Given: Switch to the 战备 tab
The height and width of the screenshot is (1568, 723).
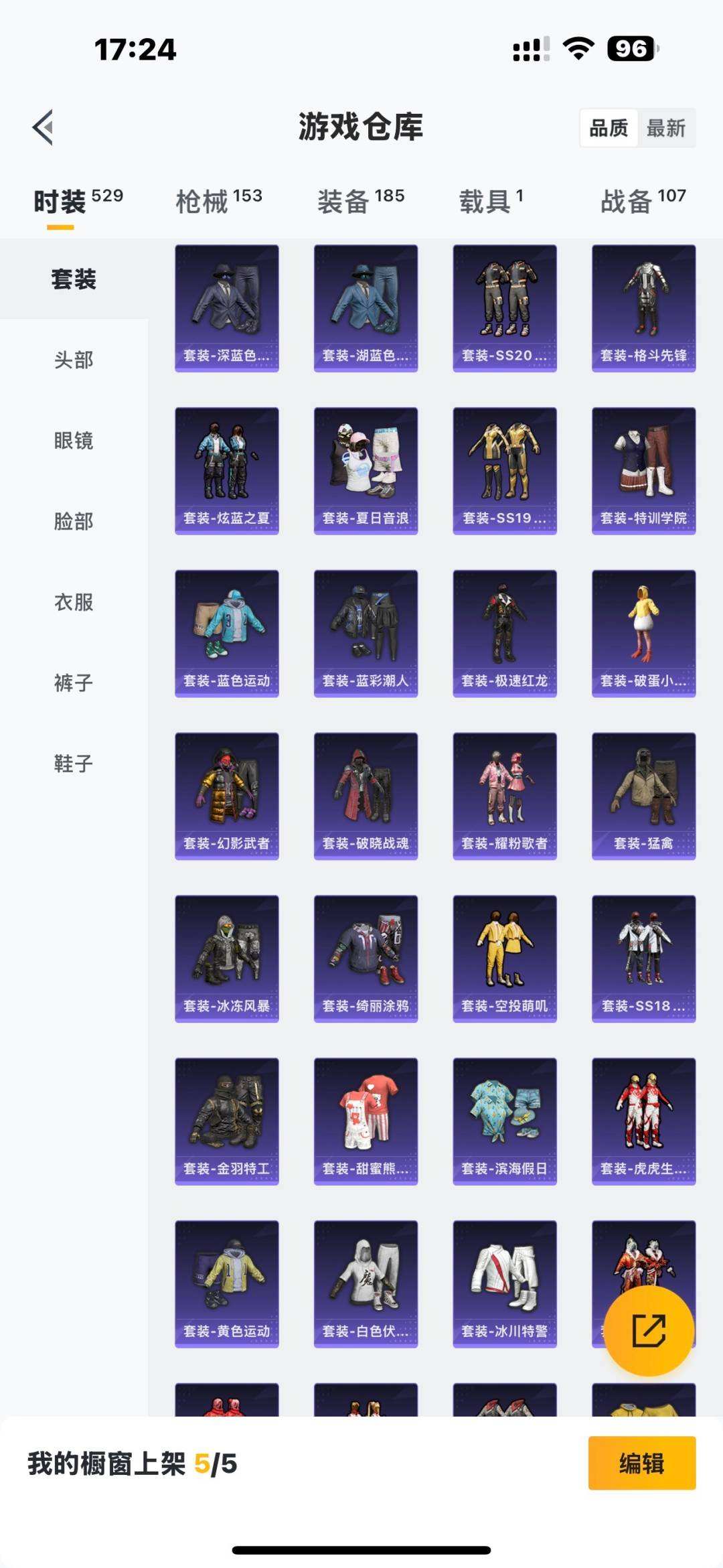Looking at the screenshot, I should (643, 200).
